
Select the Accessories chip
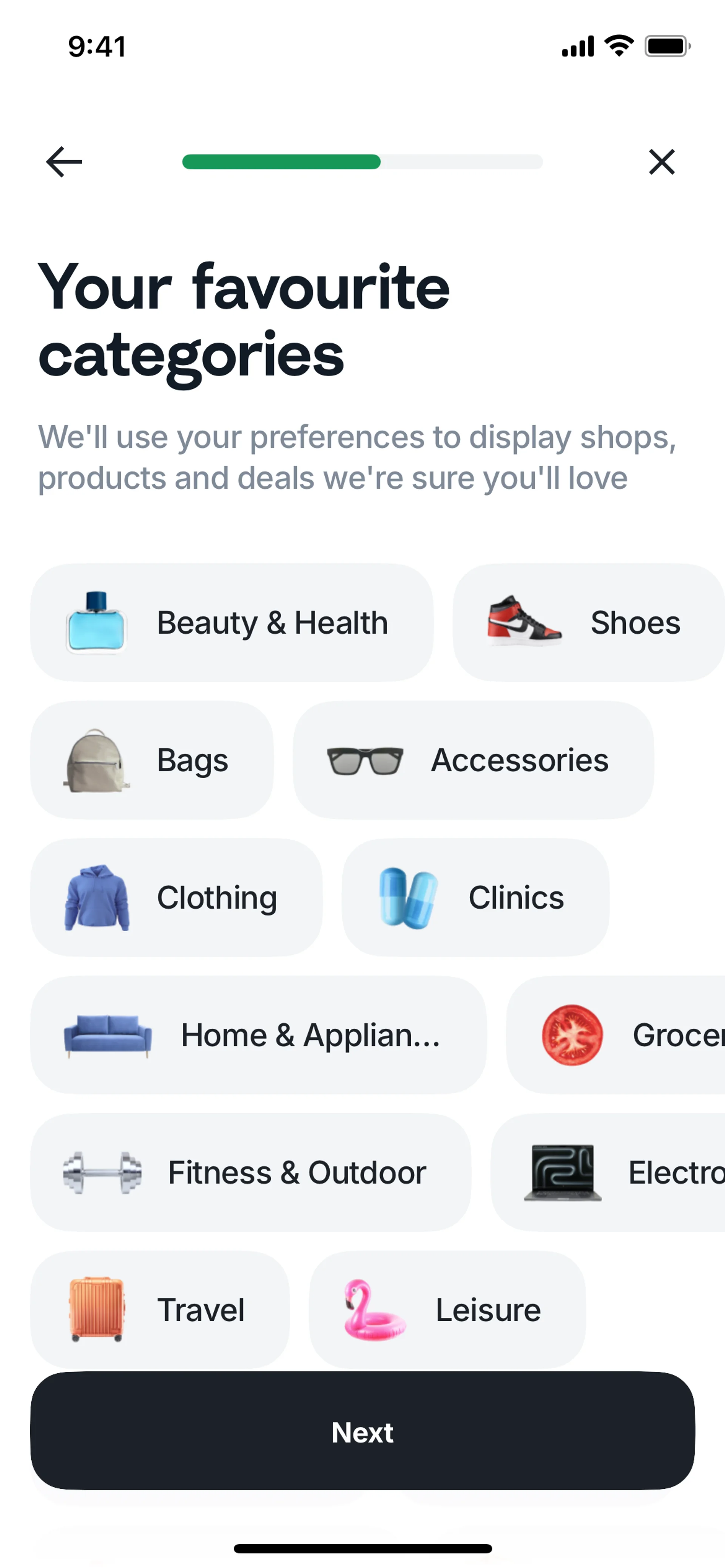pos(473,760)
